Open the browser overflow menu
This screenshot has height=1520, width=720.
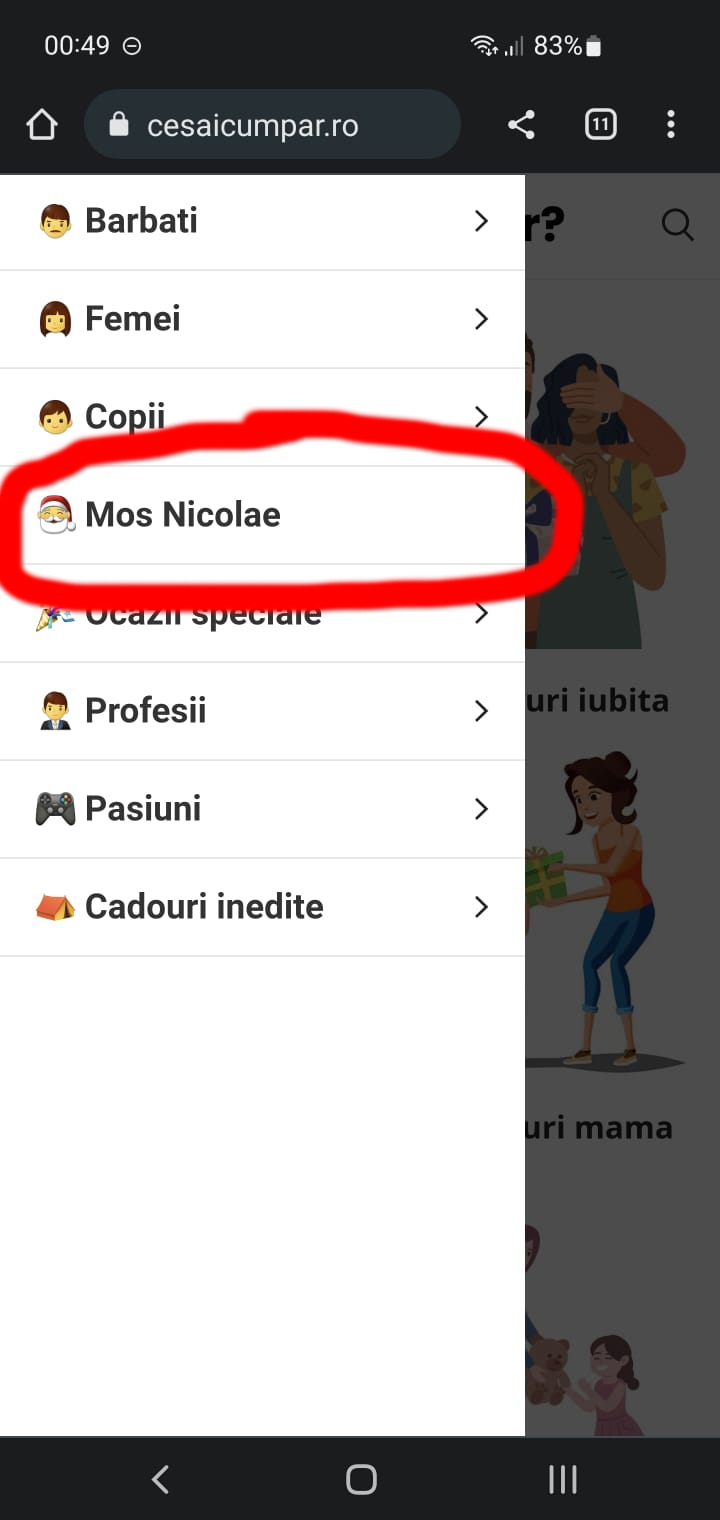[671, 125]
